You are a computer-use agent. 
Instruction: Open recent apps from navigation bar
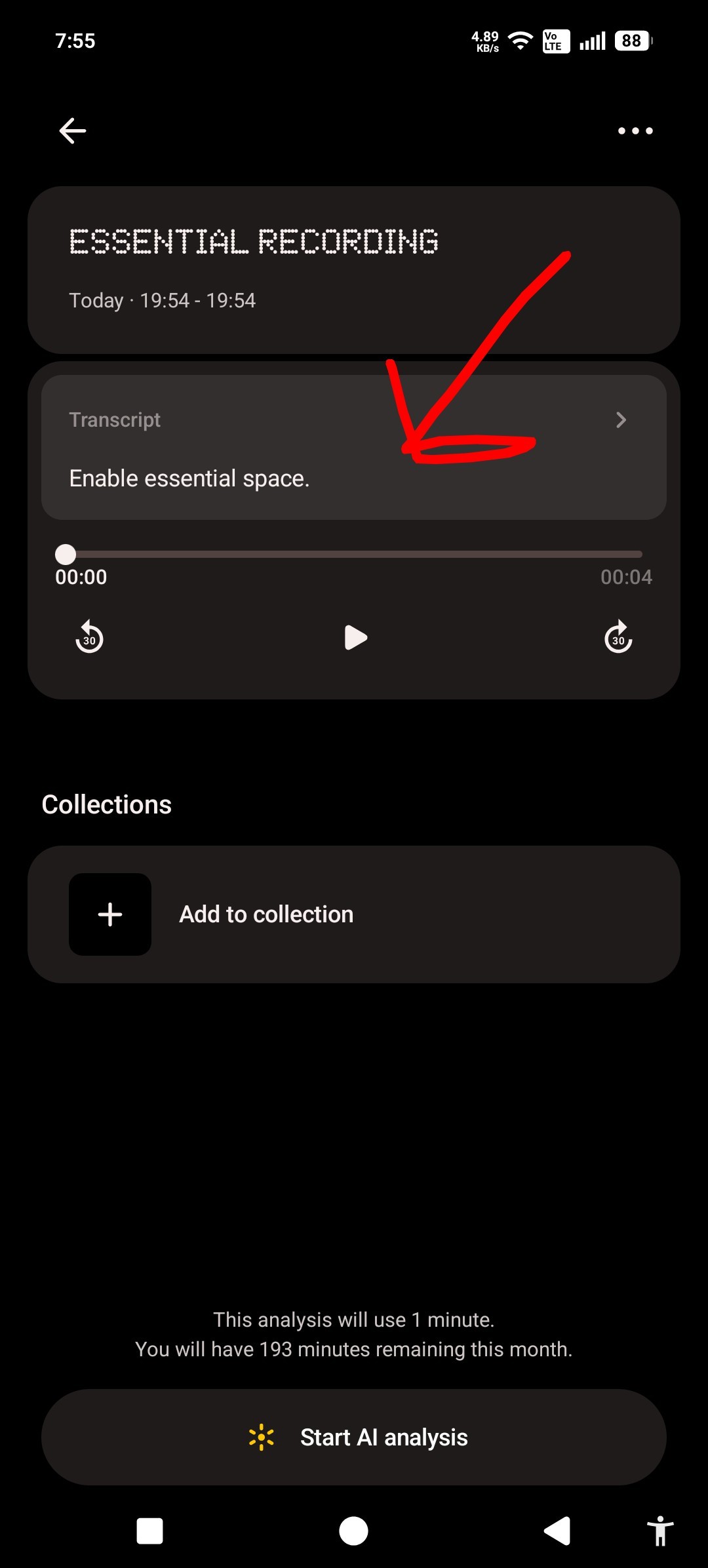[149, 1531]
